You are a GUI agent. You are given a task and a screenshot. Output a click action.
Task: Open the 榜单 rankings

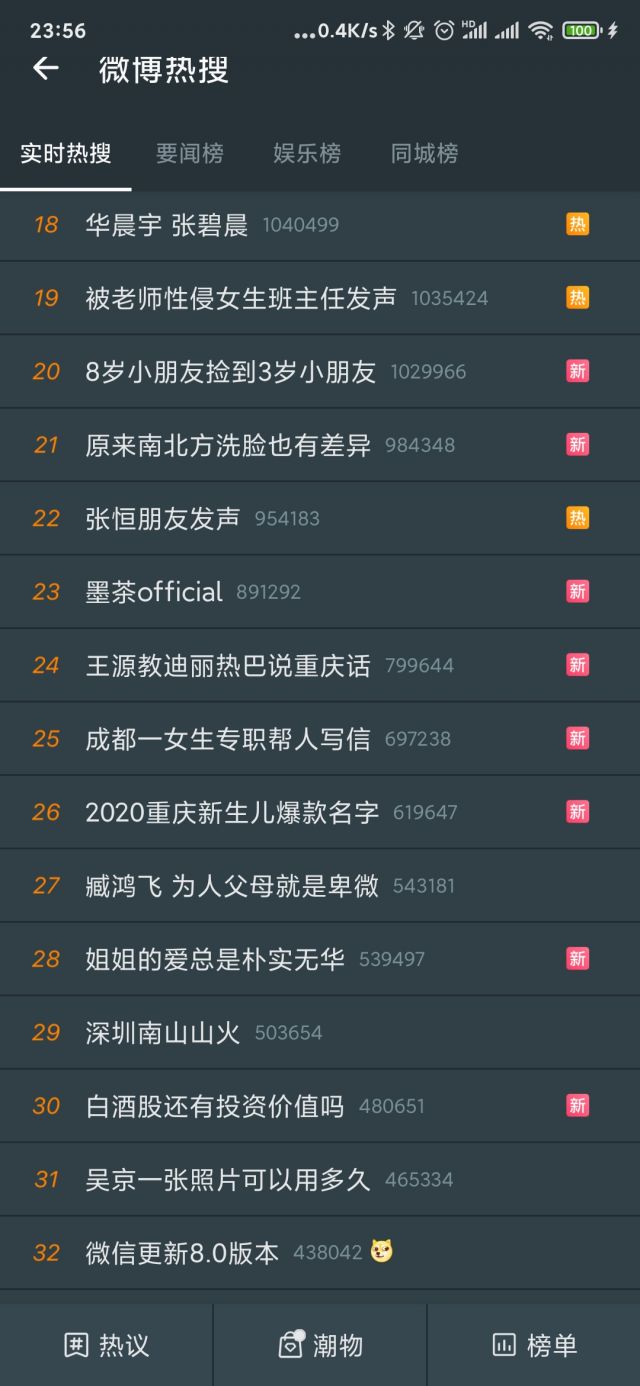pos(534,1345)
